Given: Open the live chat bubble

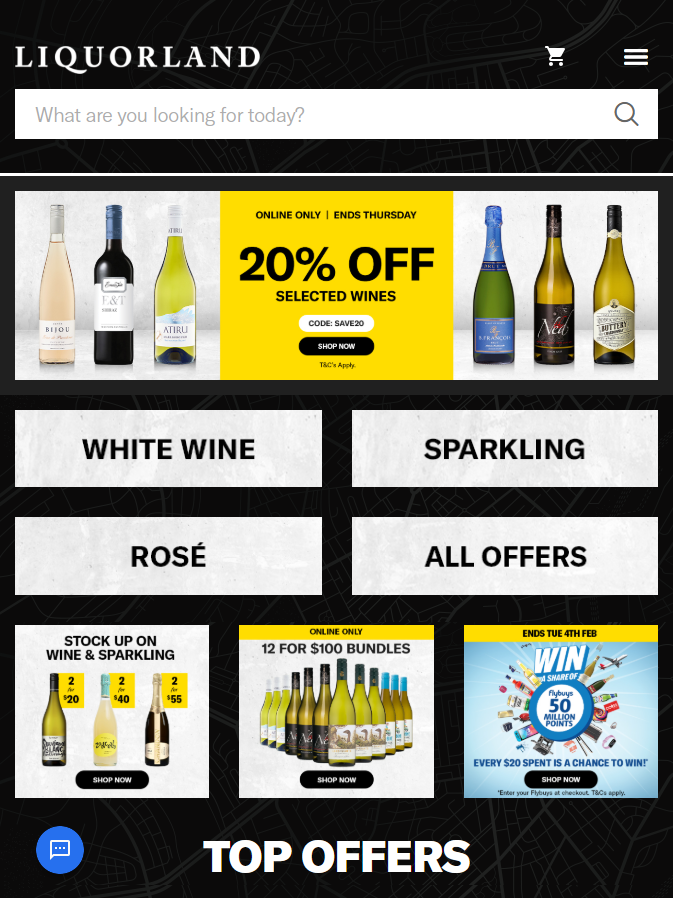Looking at the screenshot, I should (60, 850).
